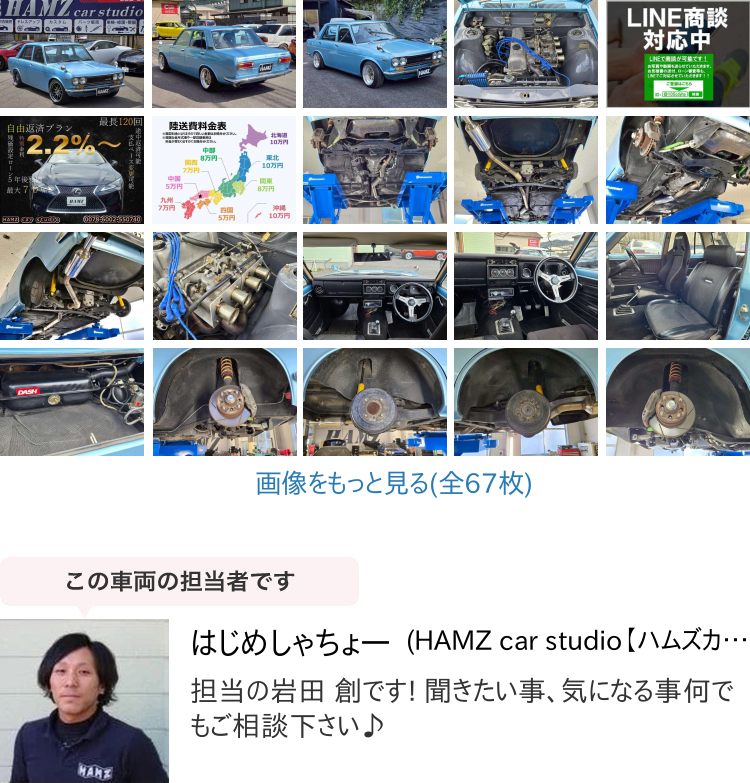
Task: Open the 2.2% loan plan image
Action: coord(72,170)
